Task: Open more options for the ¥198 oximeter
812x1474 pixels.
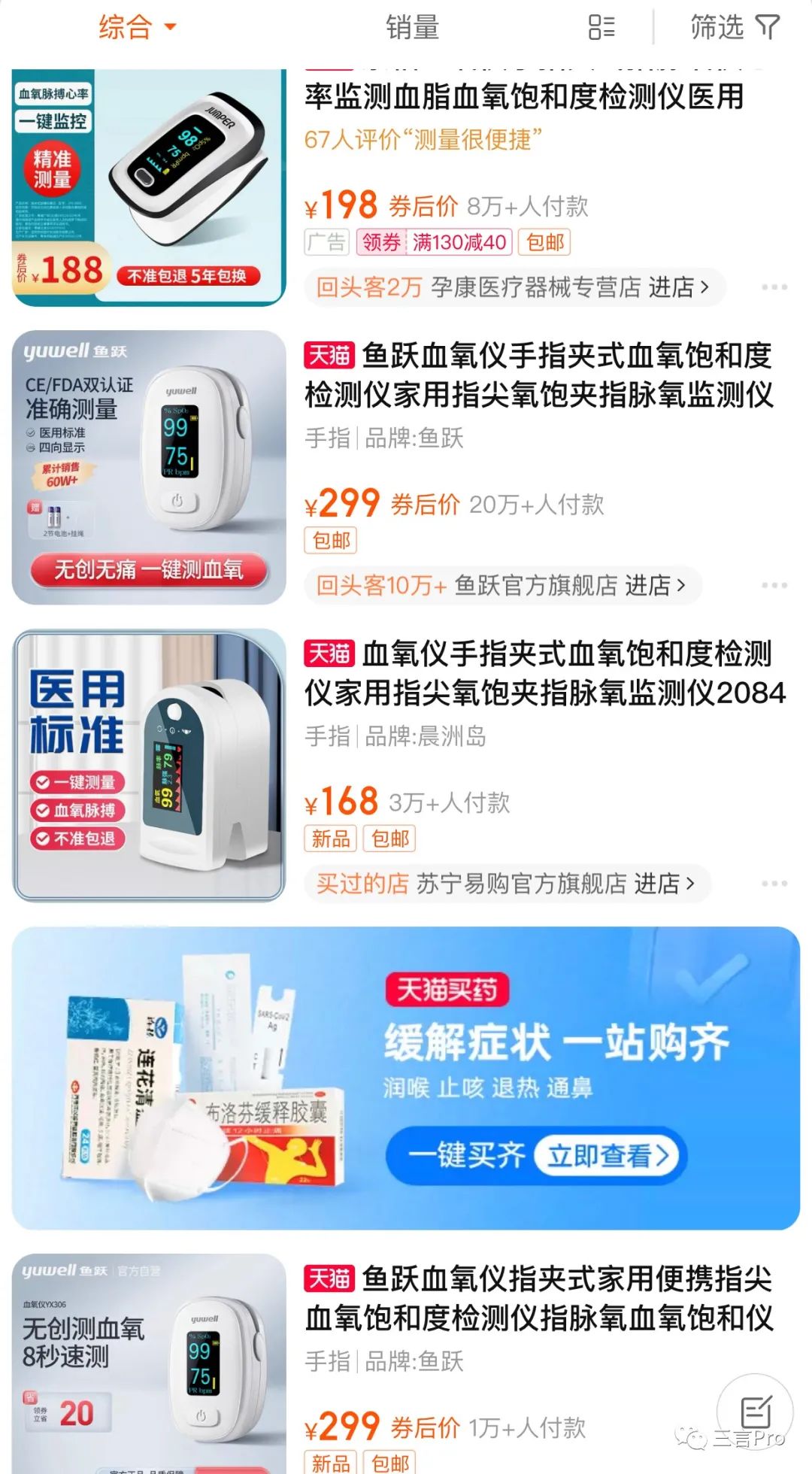Action: pyautogui.click(x=774, y=287)
